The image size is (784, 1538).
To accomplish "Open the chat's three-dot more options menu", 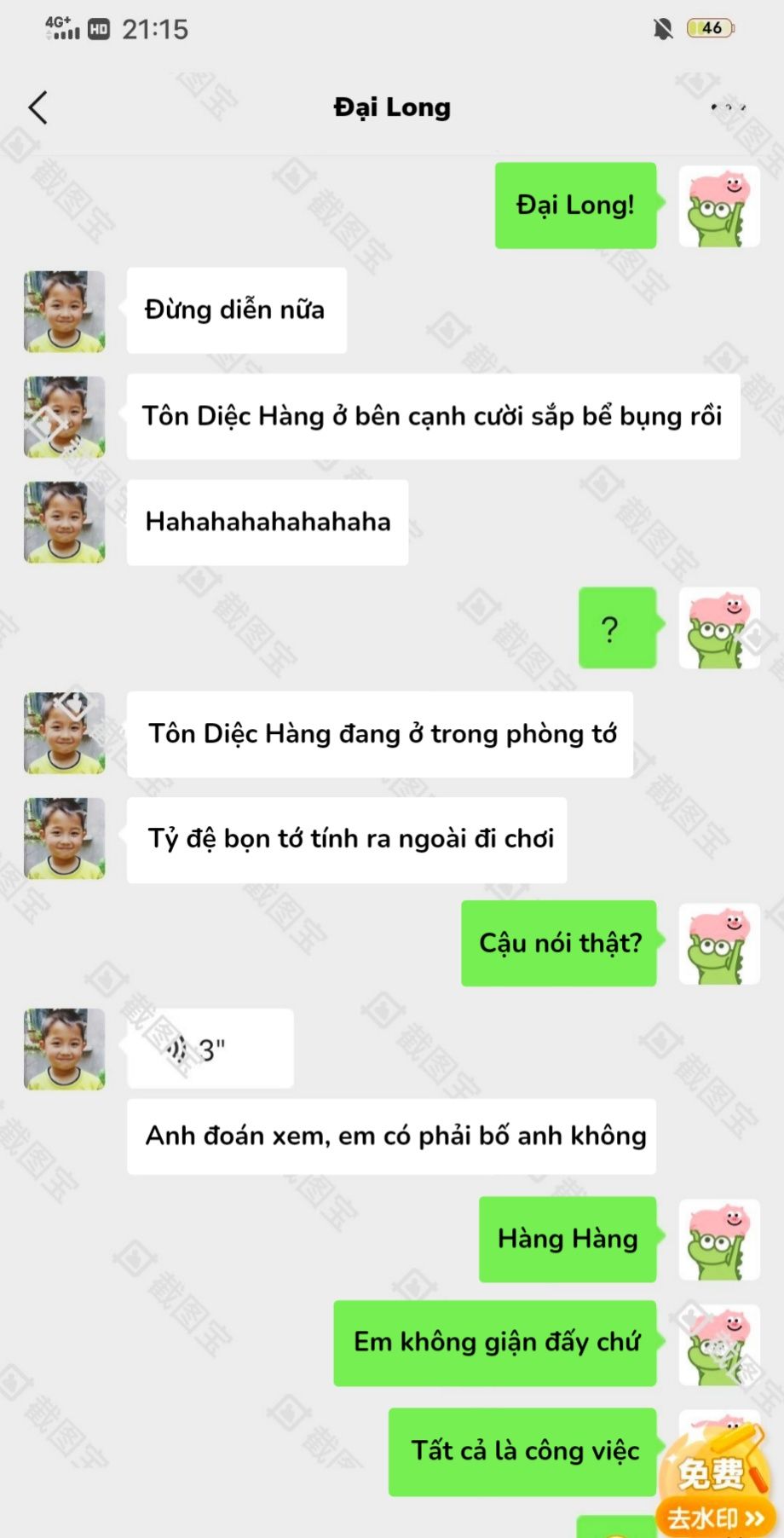I will click(x=728, y=107).
